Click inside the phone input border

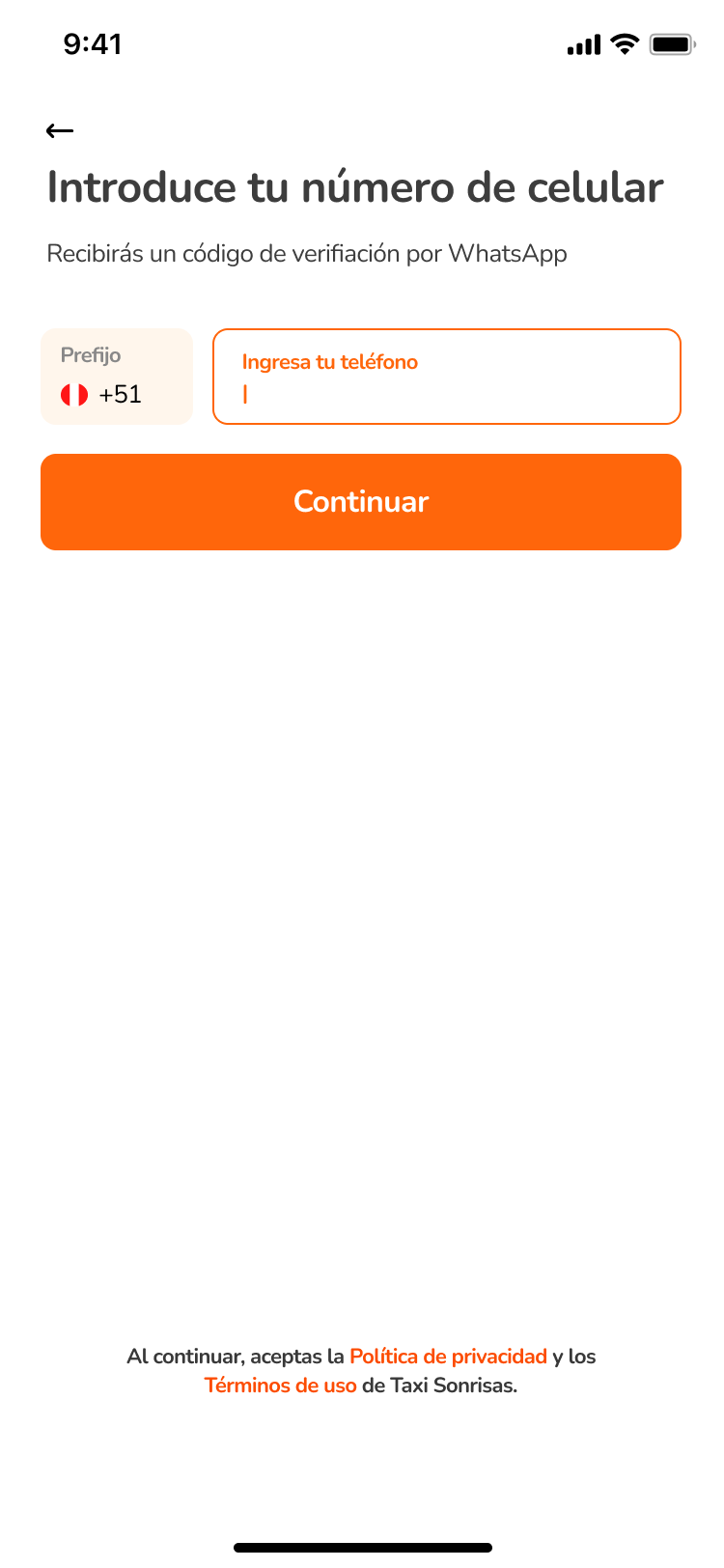coord(447,377)
